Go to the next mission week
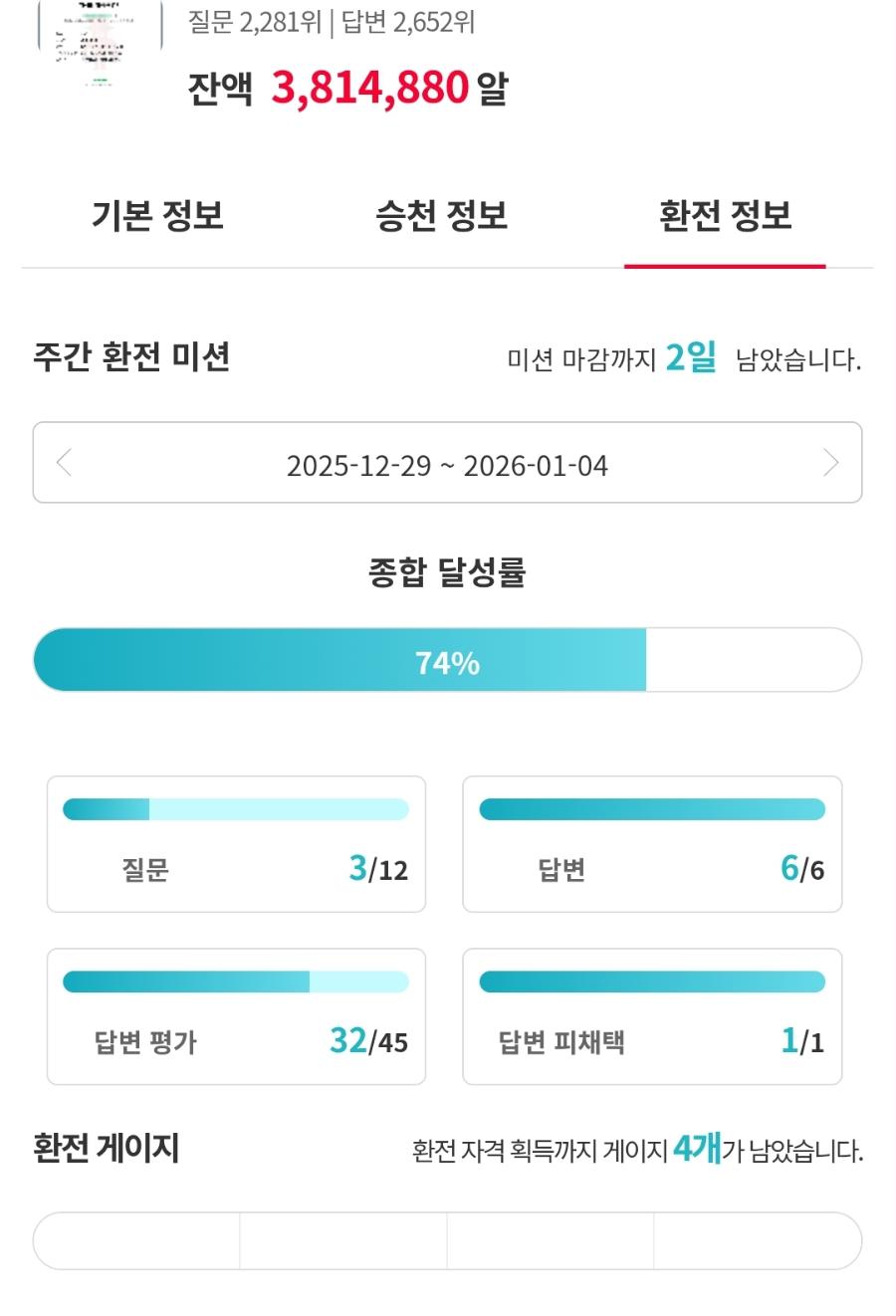 click(x=830, y=463)
